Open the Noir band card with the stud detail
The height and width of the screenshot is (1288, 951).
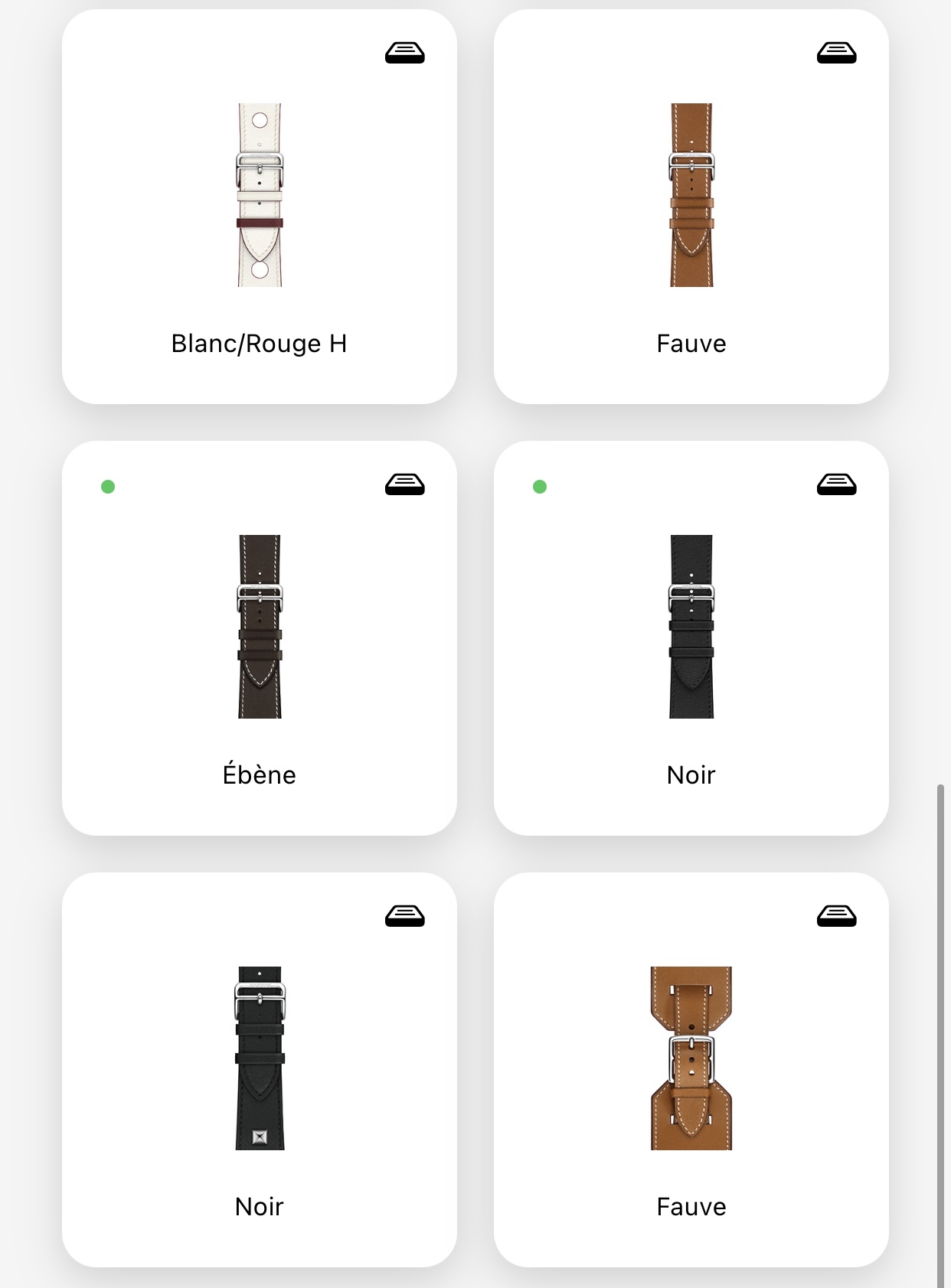(259, 1070)
